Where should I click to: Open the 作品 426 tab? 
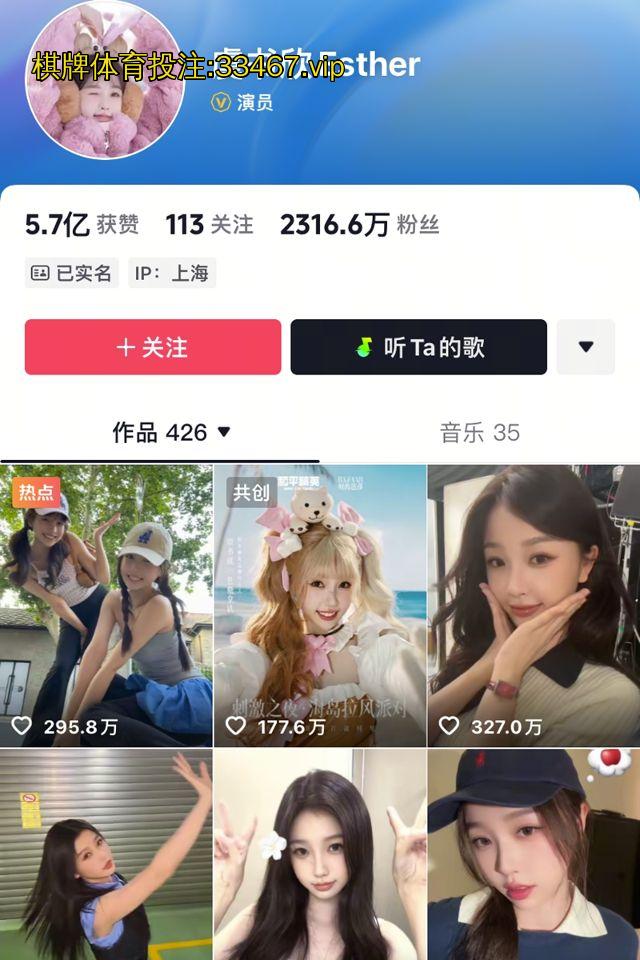(x=171, y=433)
